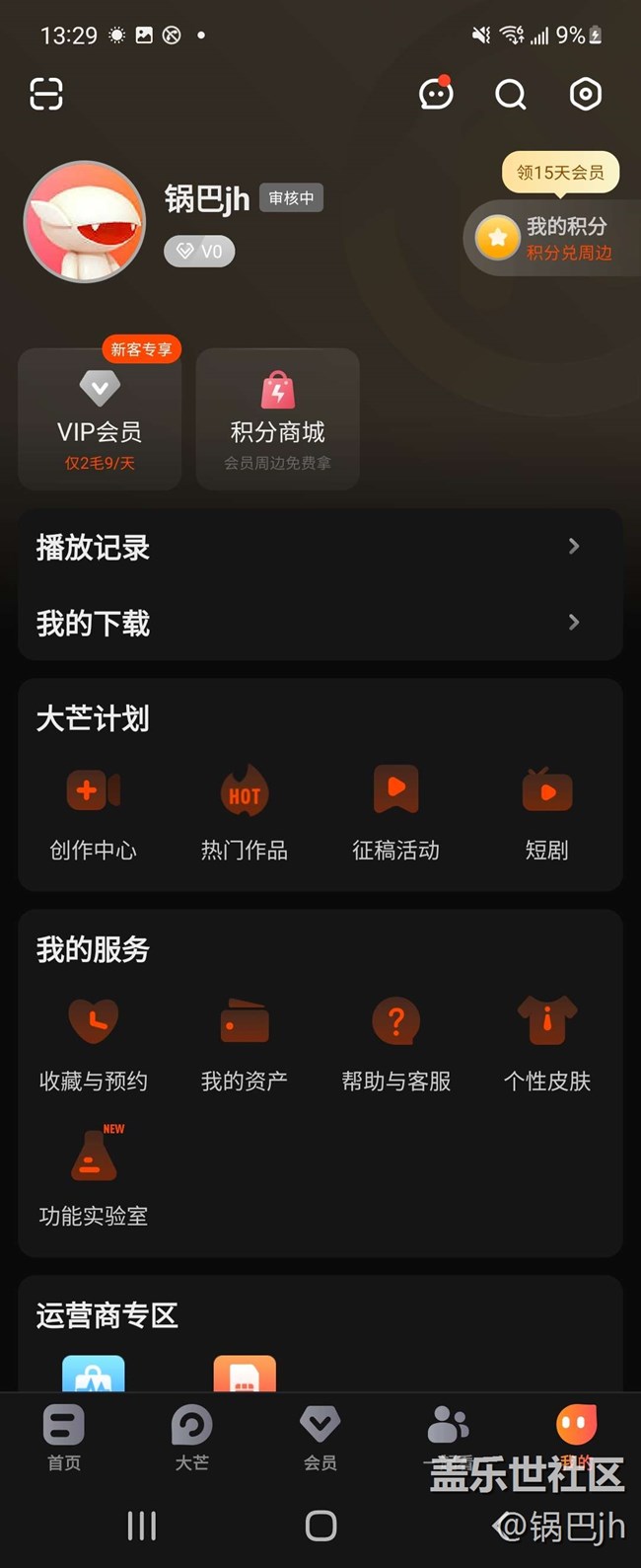The image size is (641, 1568).
Task: Open the VIP会员 card
Action: pos(100,419)
